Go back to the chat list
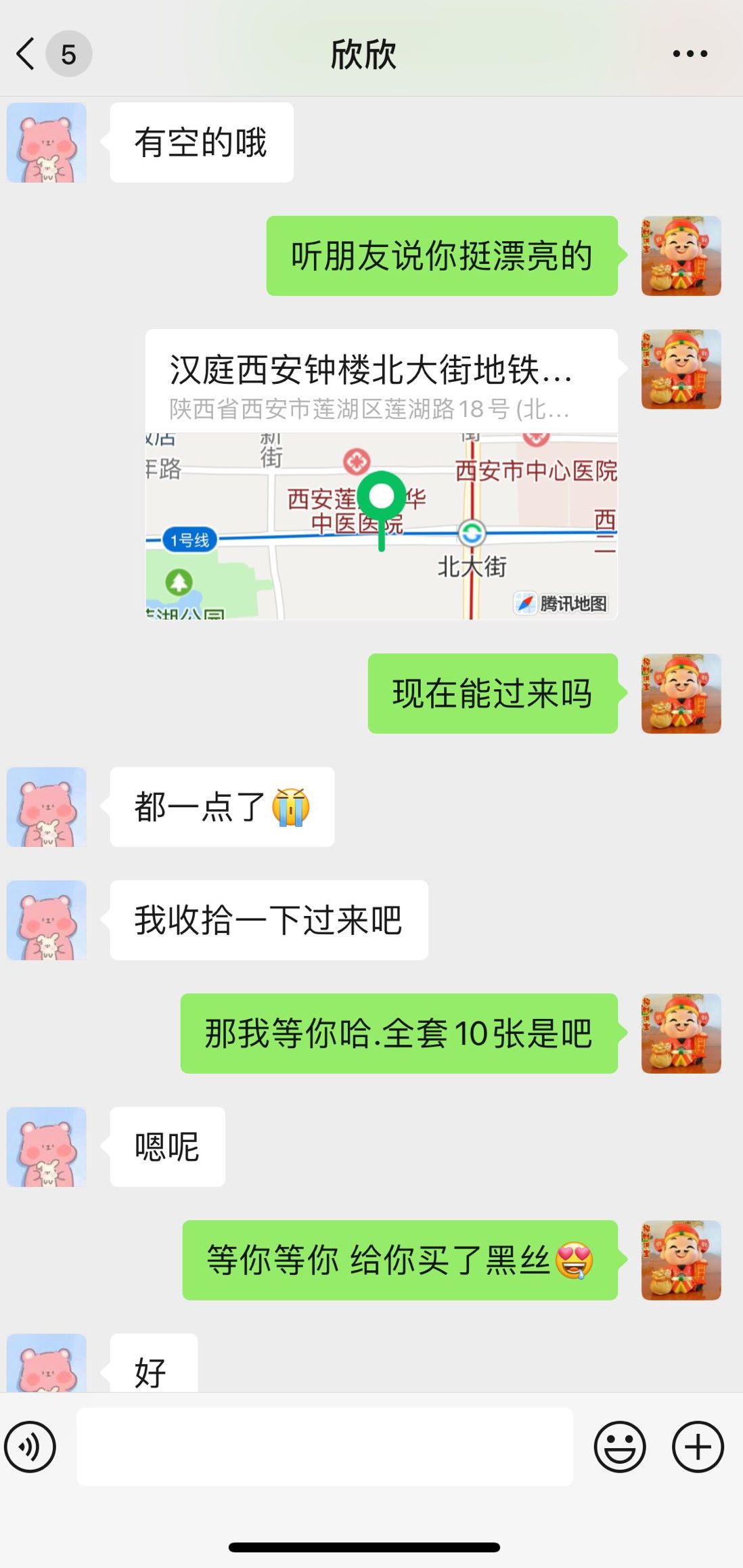The height and width of the screenshot is (1568, 743). click(27, 54)
